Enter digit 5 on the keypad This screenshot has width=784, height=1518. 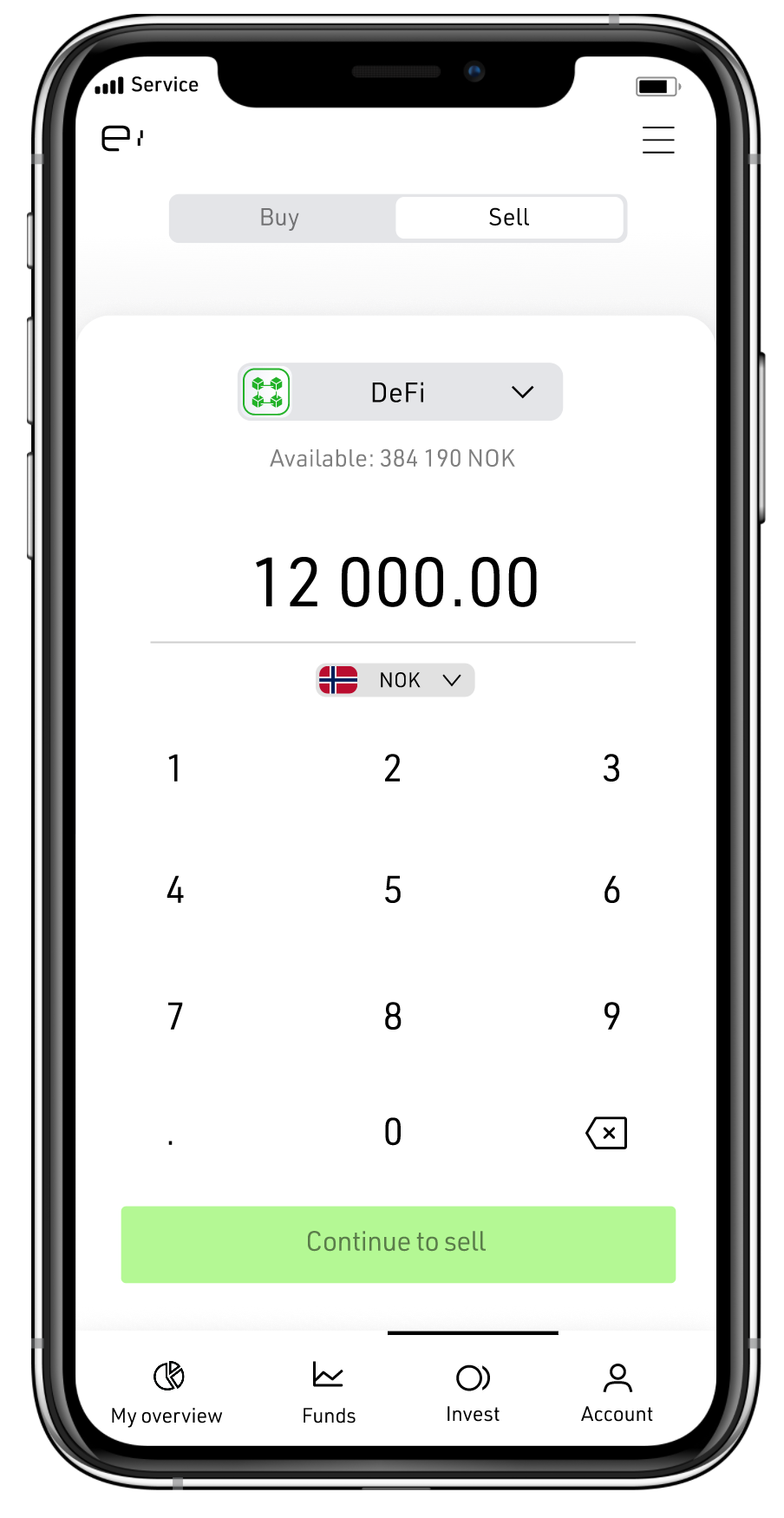tap(393, 891)
